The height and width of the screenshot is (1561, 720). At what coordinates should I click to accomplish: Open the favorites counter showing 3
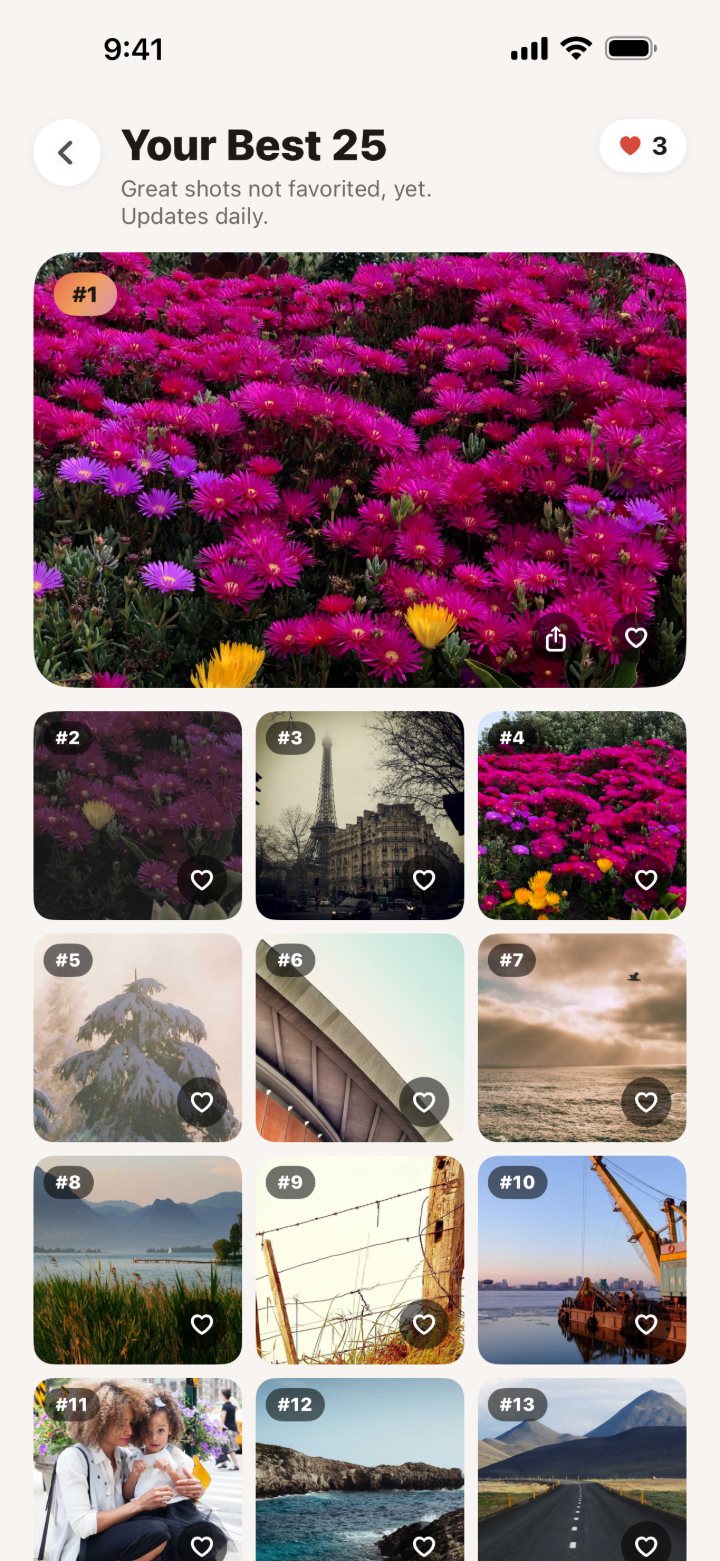[x=643, y=146]
